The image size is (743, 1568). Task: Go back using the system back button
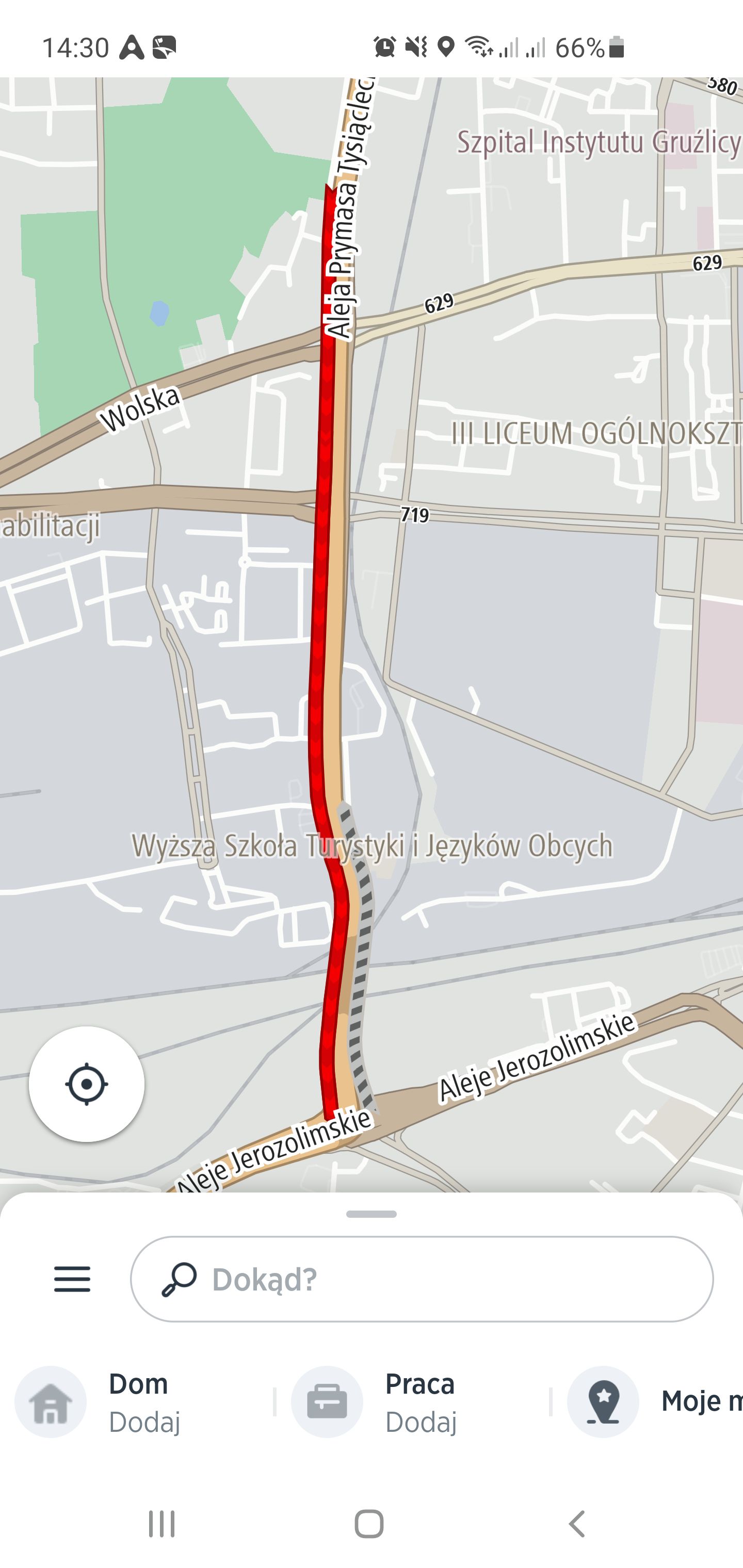tap(577, 1524)
